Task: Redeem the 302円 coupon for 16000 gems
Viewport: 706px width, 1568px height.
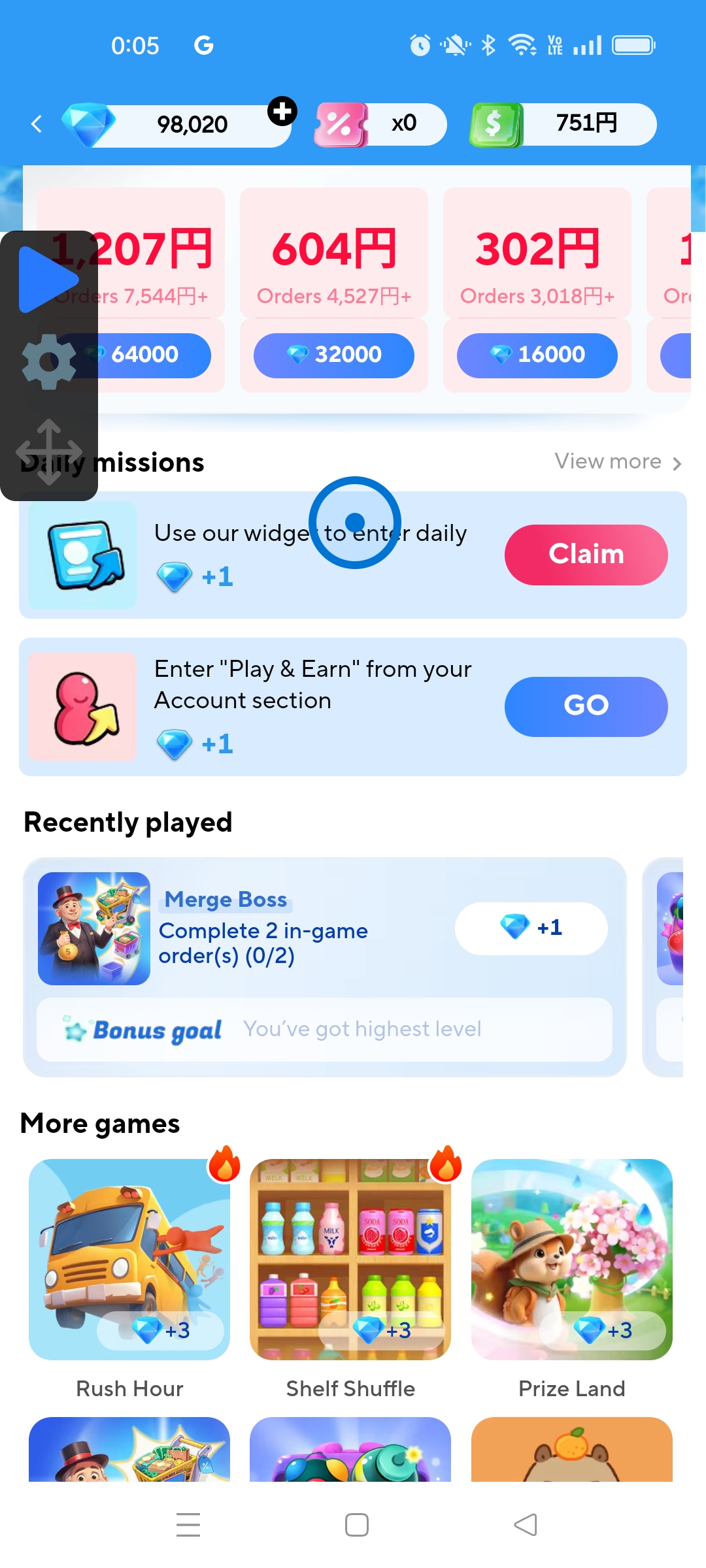Action: tap(537, 355)
